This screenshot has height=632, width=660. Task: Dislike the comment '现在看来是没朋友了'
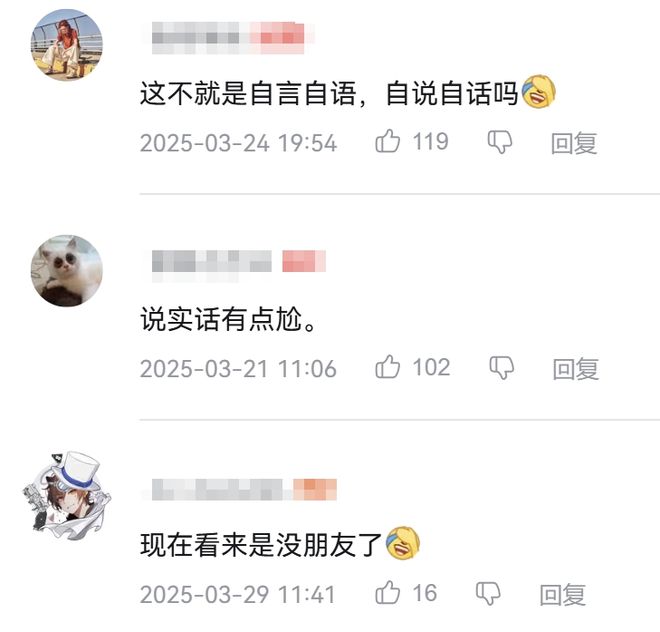(488, 594)
